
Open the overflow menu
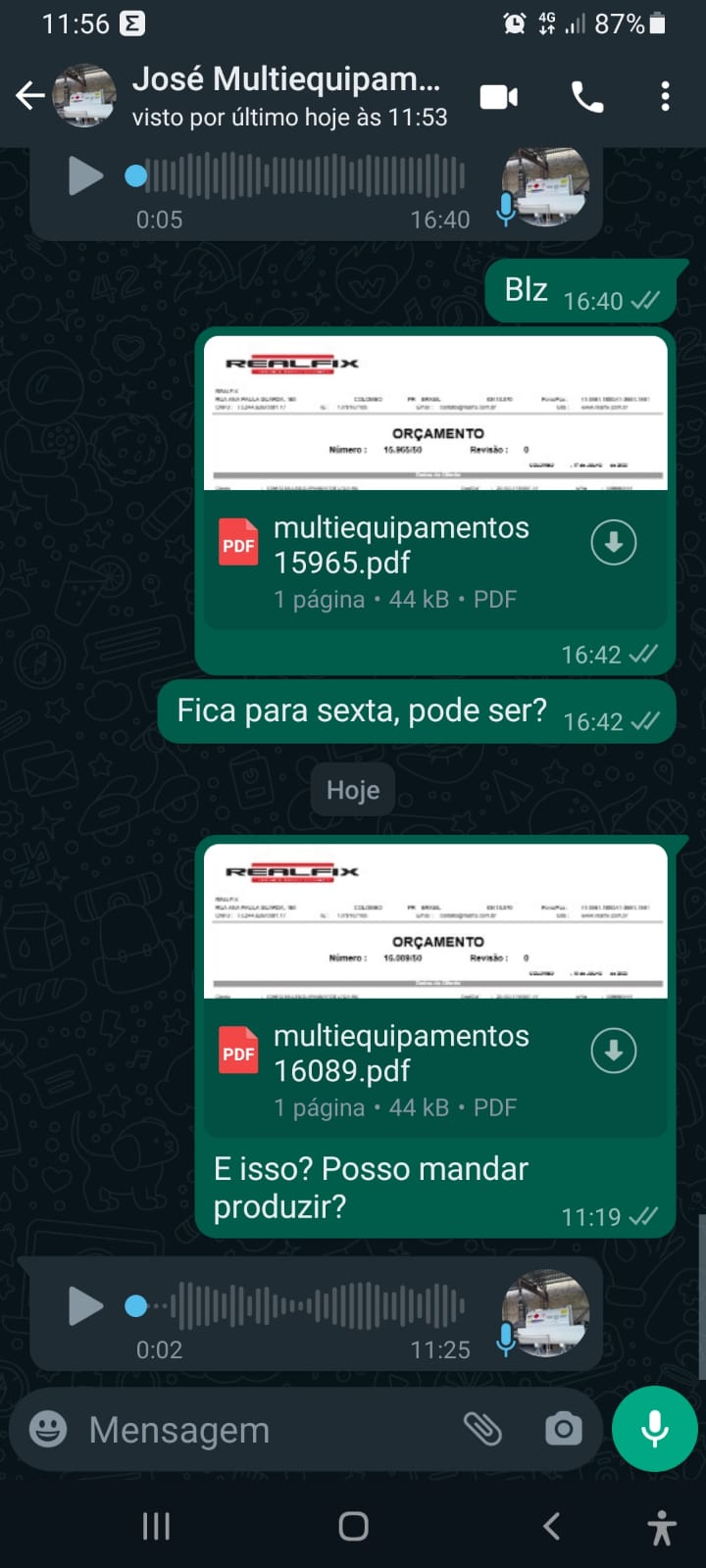click(x=665, y=96)
